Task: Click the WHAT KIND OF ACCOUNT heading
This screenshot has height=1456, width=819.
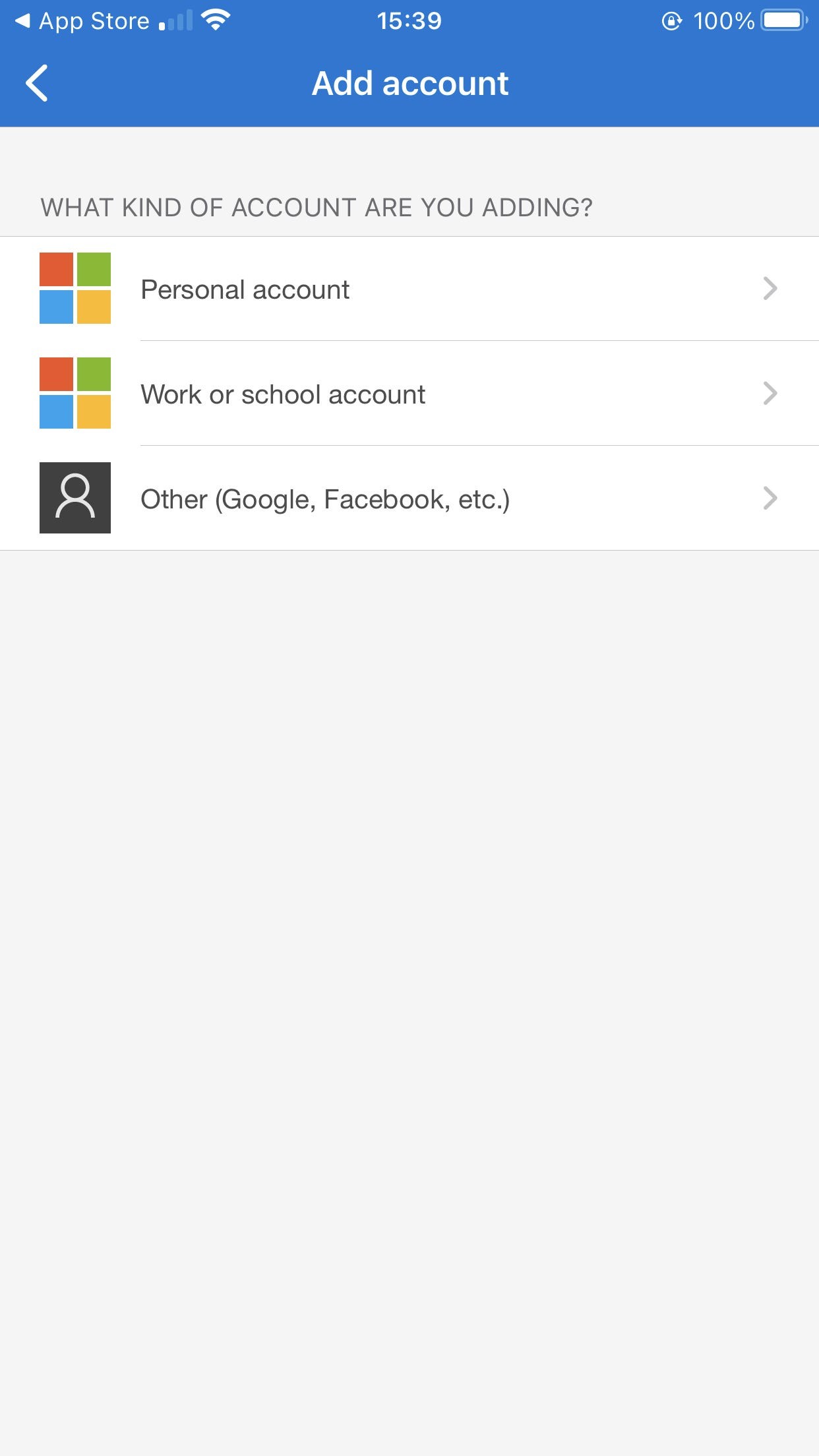Action: 317,206
